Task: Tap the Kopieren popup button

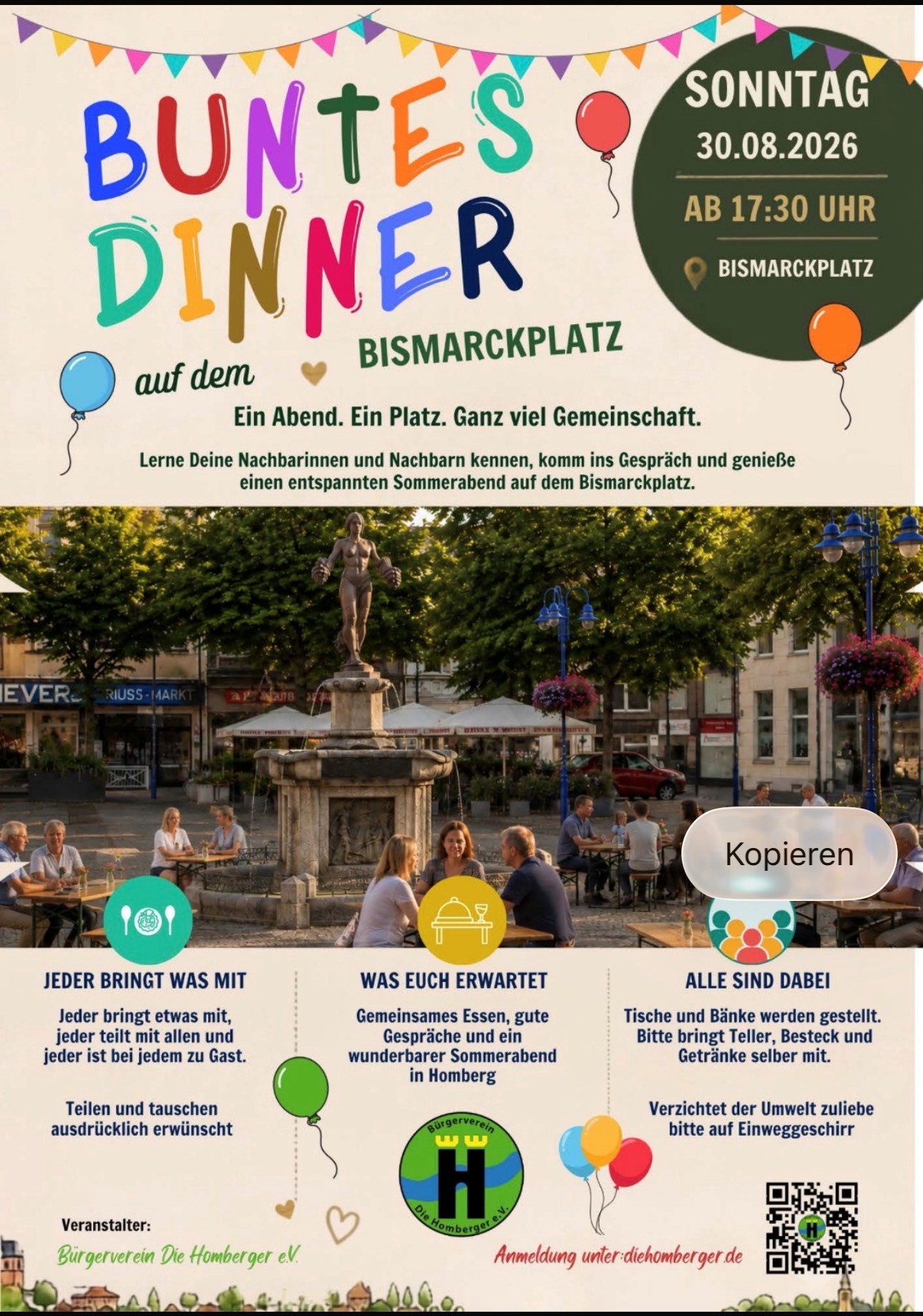Action: pos(789,853)
